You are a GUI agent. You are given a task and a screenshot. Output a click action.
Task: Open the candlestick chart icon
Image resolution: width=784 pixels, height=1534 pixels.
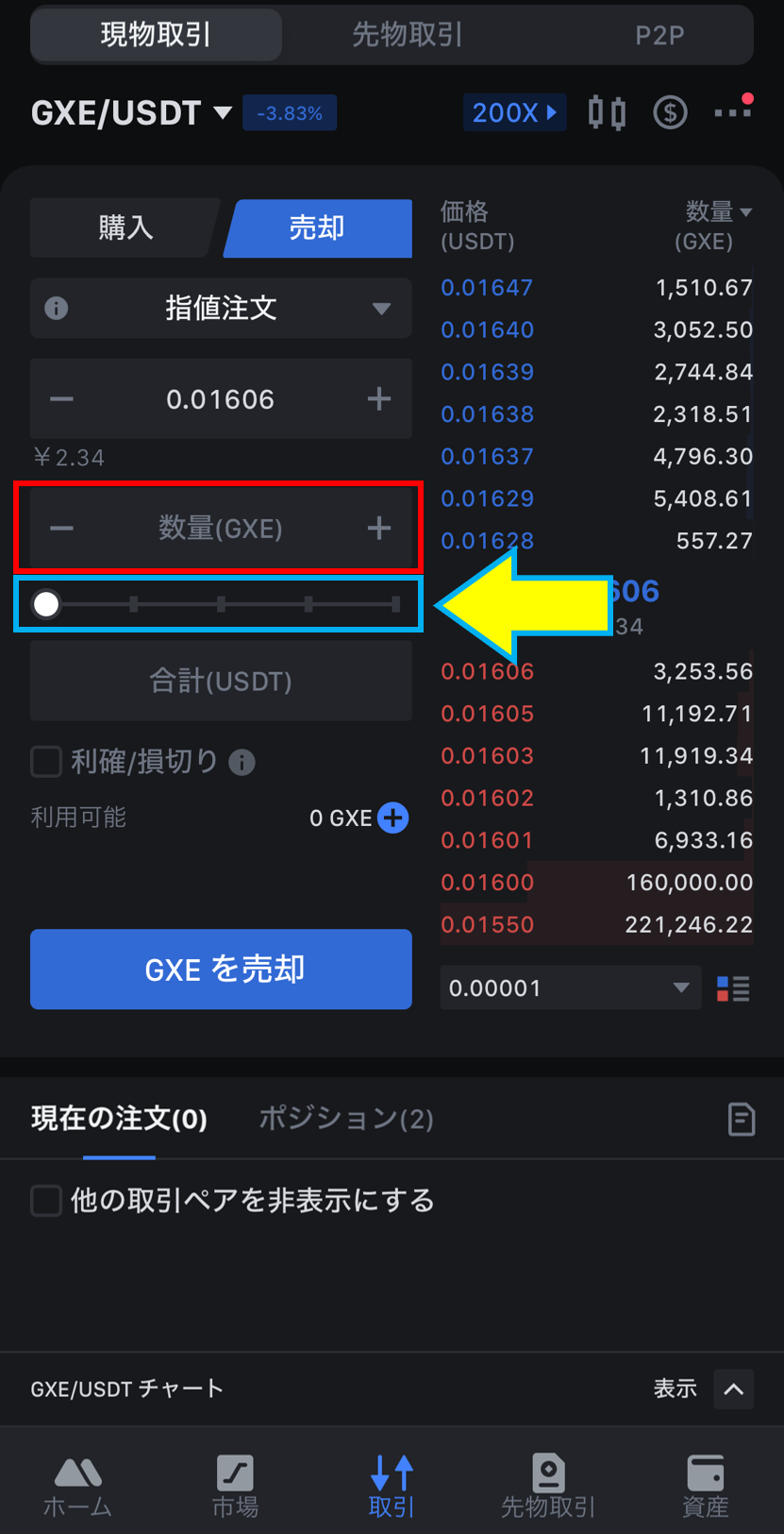(607, 111)
